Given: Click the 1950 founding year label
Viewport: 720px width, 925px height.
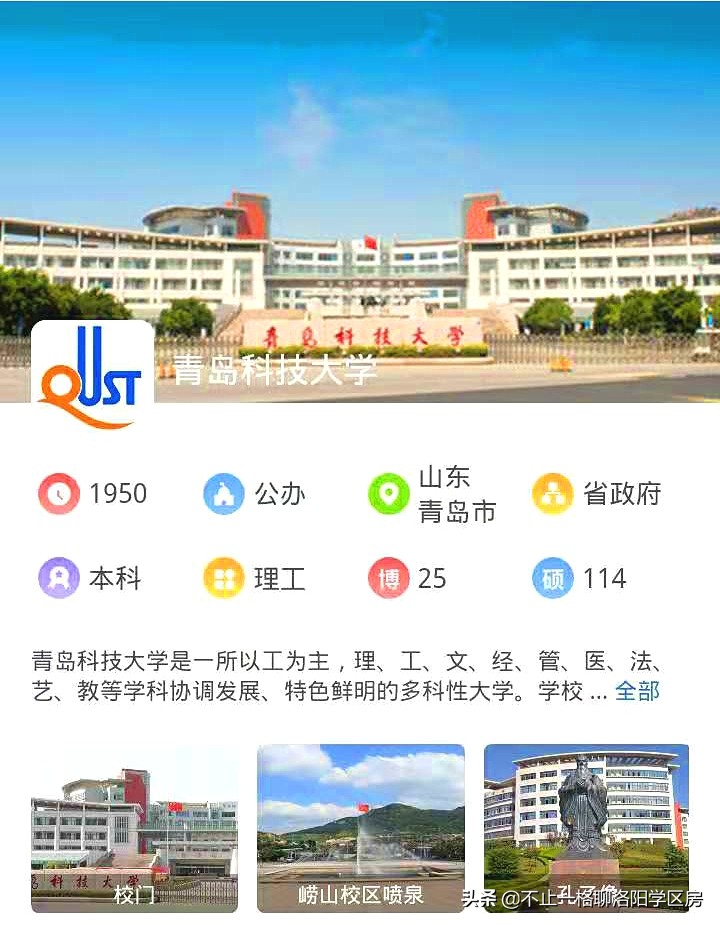Looking at the screenshot, I should pyautogui.click(x=117, y=494).
